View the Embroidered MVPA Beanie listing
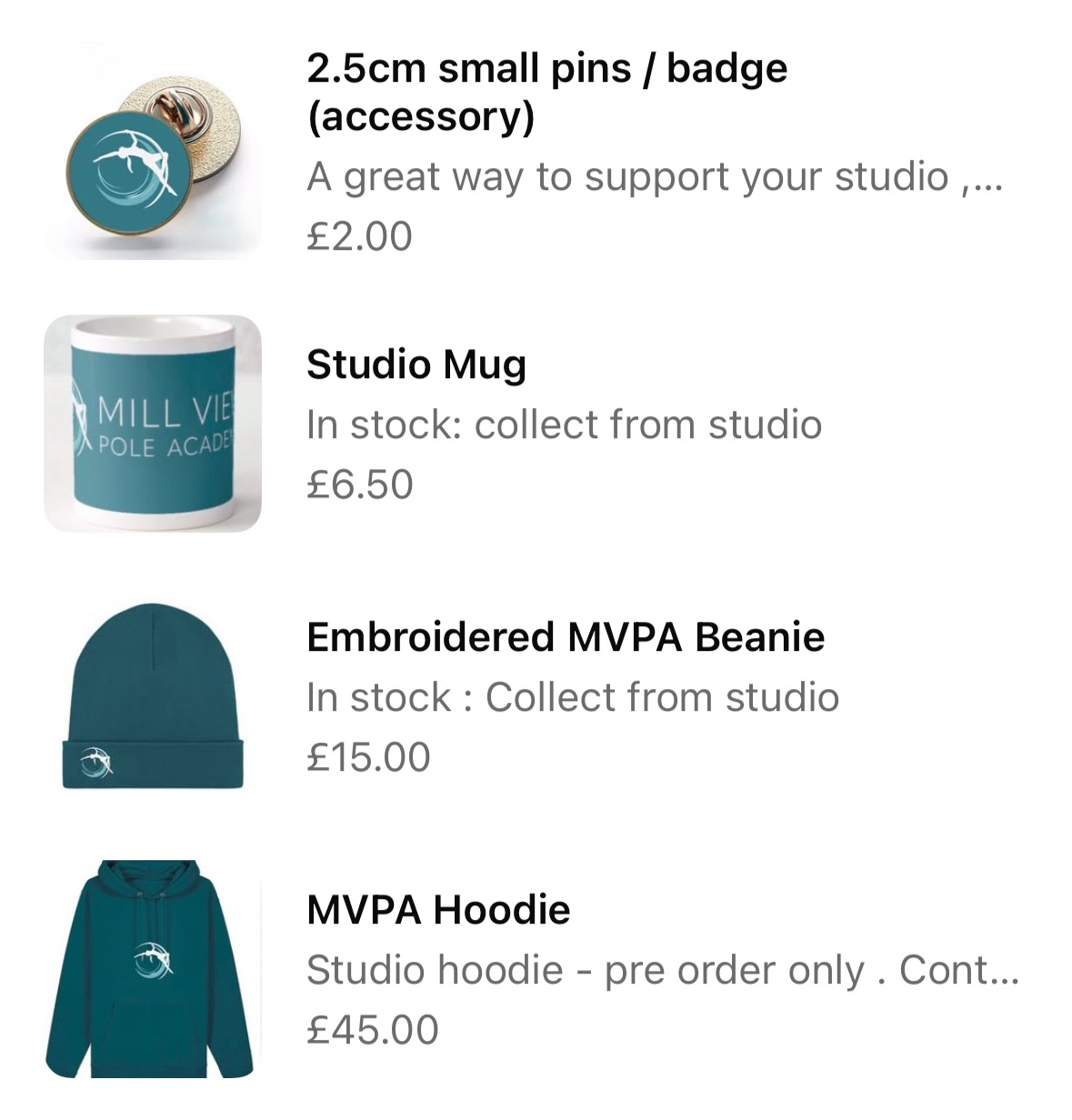The width and height of the screenshot is (1072, 1120). [x=565, y=637]
